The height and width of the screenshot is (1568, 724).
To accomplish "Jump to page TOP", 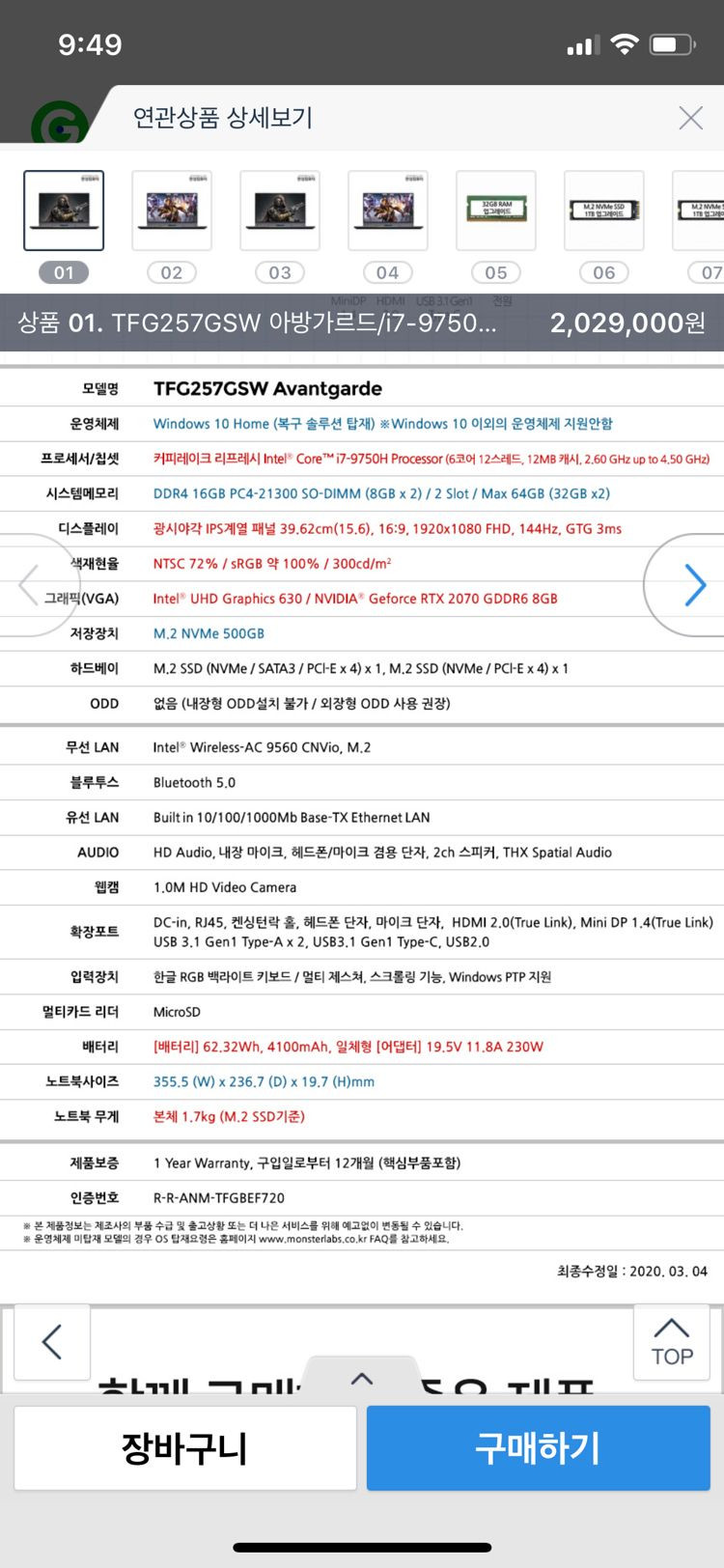I will [671, 1341].
